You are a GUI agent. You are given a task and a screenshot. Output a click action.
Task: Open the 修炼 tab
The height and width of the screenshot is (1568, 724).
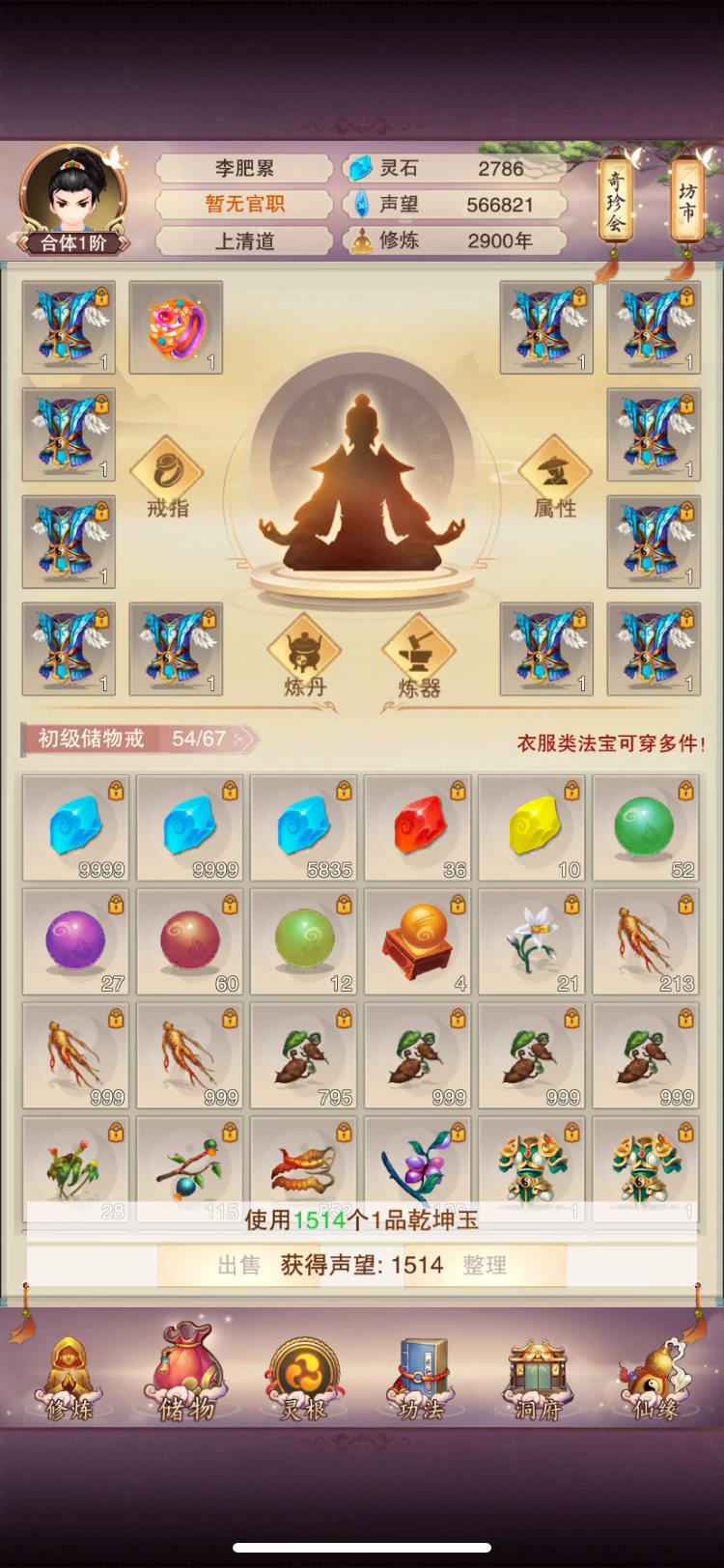(x=69, y=1378)
